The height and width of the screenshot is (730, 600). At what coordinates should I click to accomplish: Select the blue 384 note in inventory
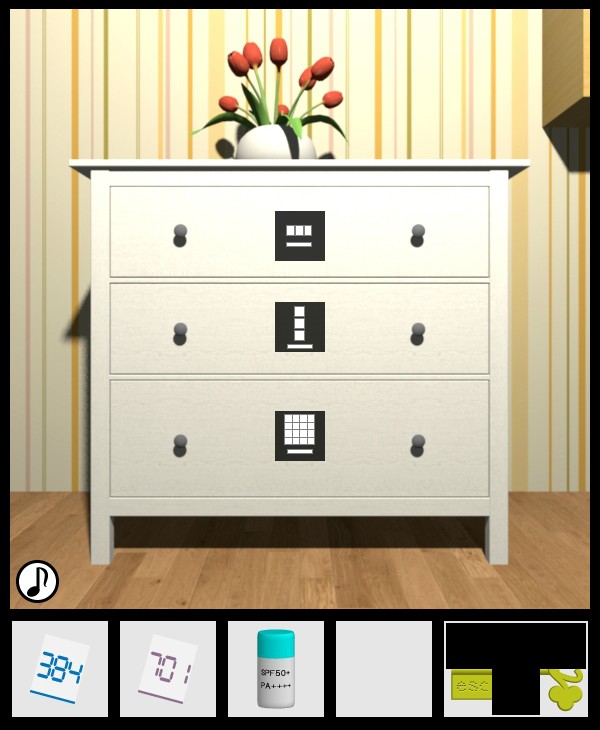tap(60, 669)
